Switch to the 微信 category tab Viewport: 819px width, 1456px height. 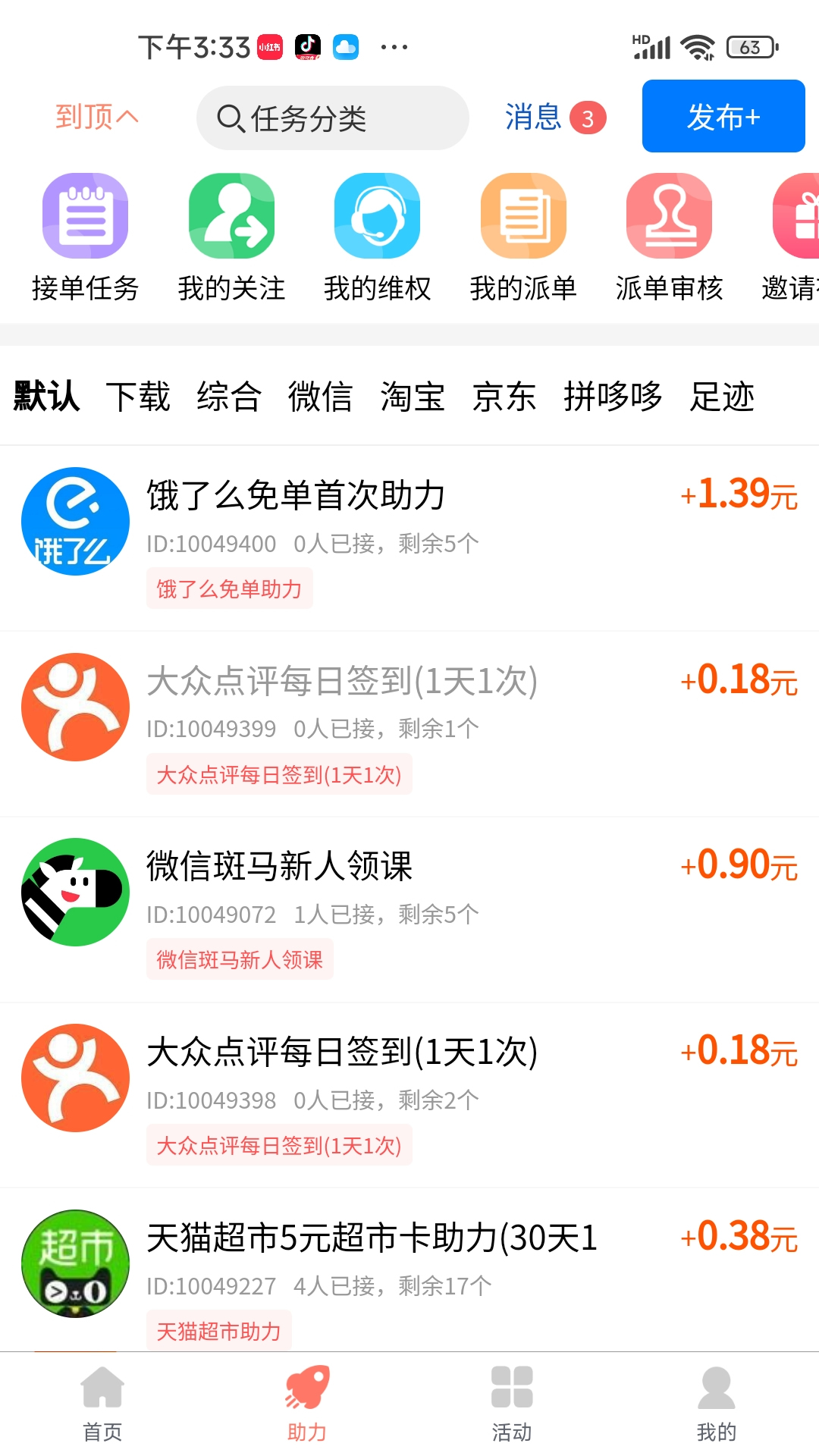[x=322, y=397]
